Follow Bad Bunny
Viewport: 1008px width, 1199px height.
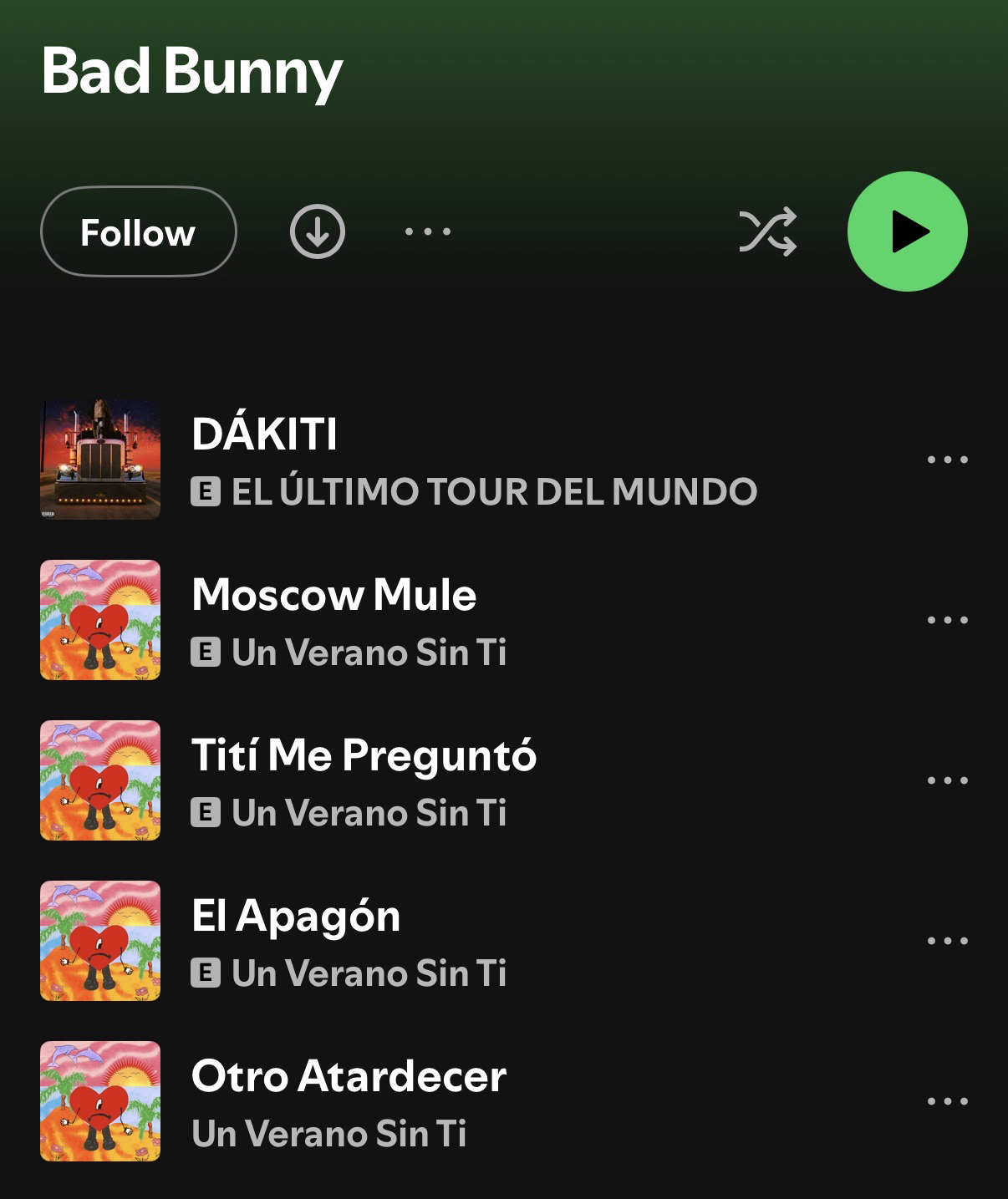click(138, 232)
